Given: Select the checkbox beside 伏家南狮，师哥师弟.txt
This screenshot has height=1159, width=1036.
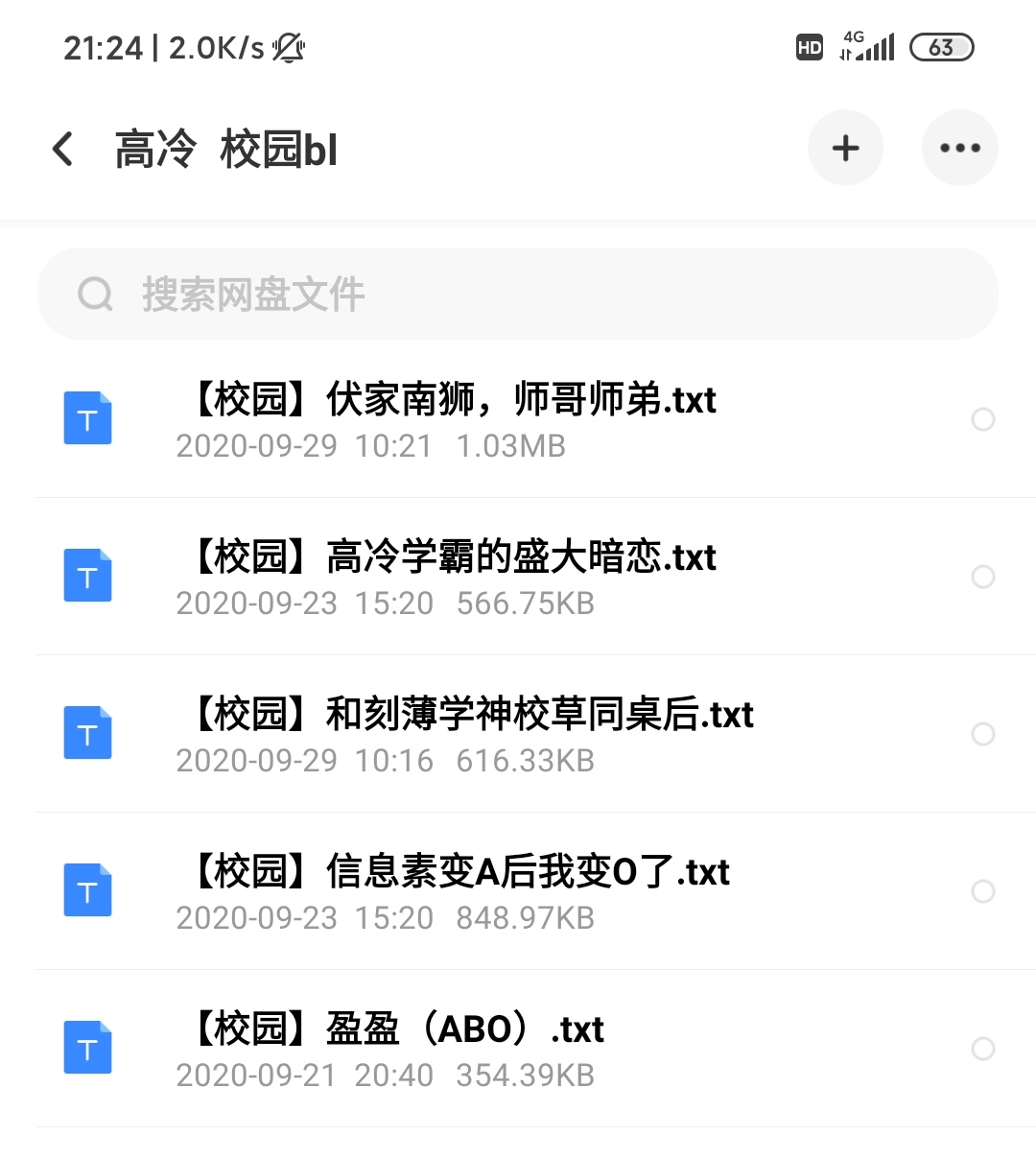Looking at the screenshot, I should pos(983,419).
